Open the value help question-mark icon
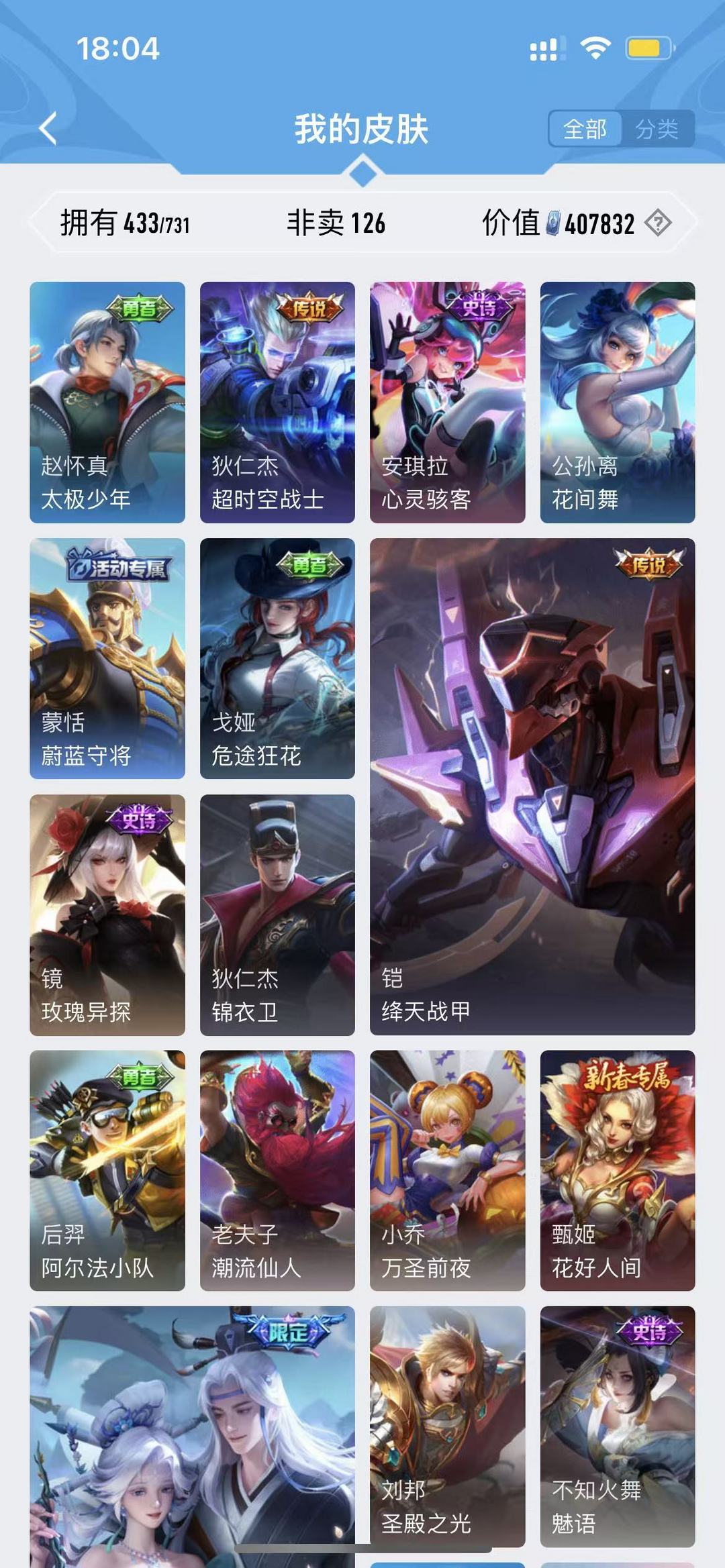This screenshot has height=1568, width=725. (658, 223)
